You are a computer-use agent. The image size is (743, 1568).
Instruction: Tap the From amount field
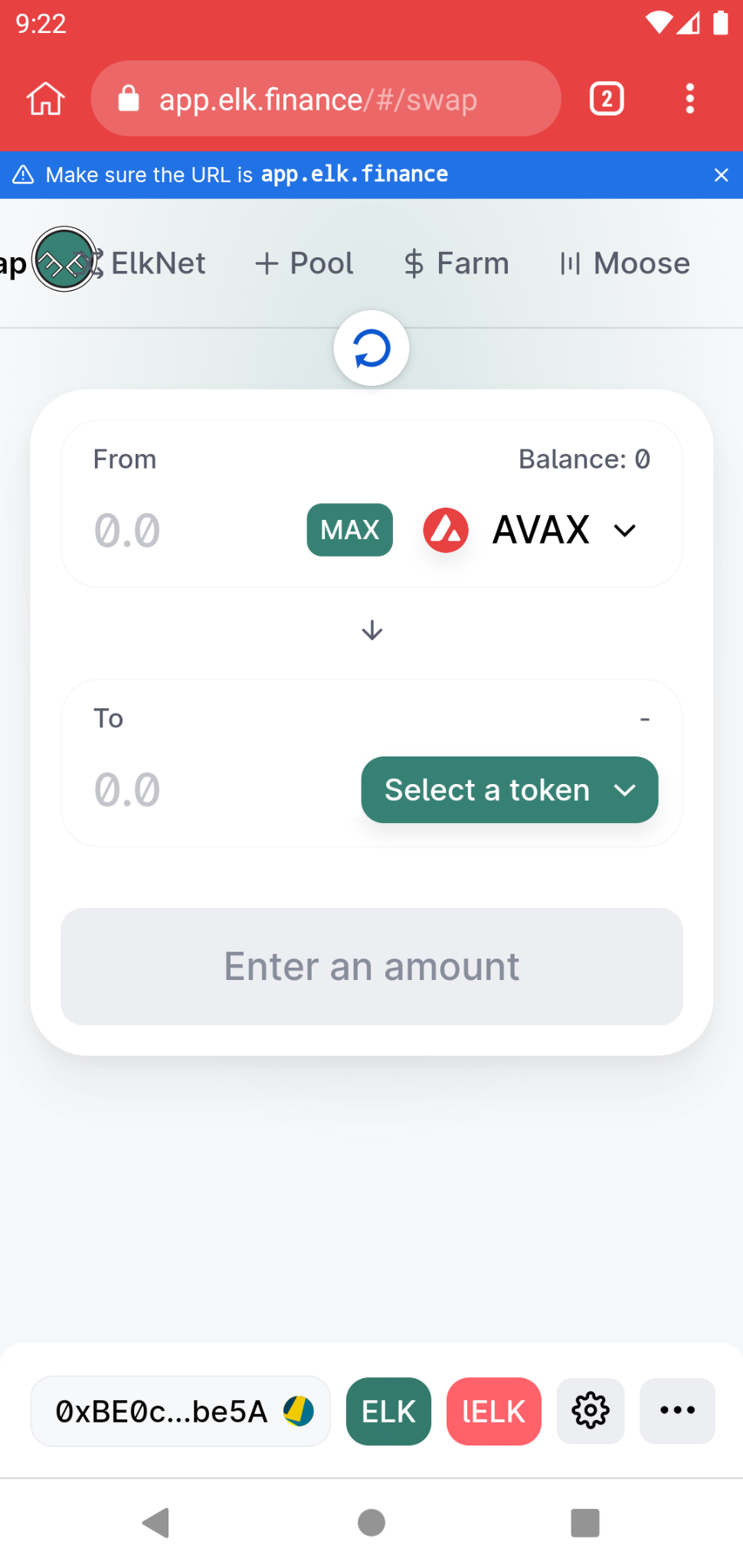tap(184, 531)
